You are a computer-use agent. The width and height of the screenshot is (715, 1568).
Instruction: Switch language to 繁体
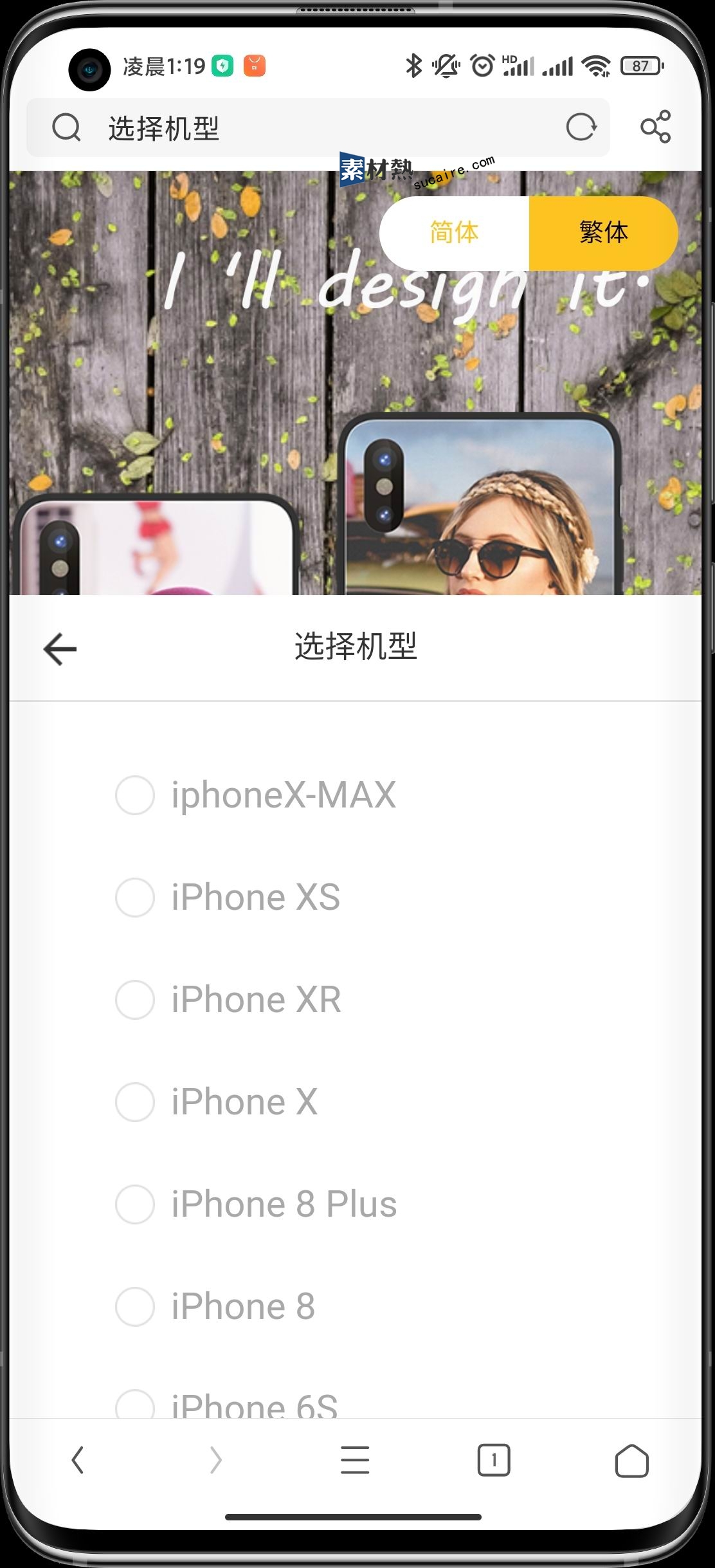click(x=602, y=232)
